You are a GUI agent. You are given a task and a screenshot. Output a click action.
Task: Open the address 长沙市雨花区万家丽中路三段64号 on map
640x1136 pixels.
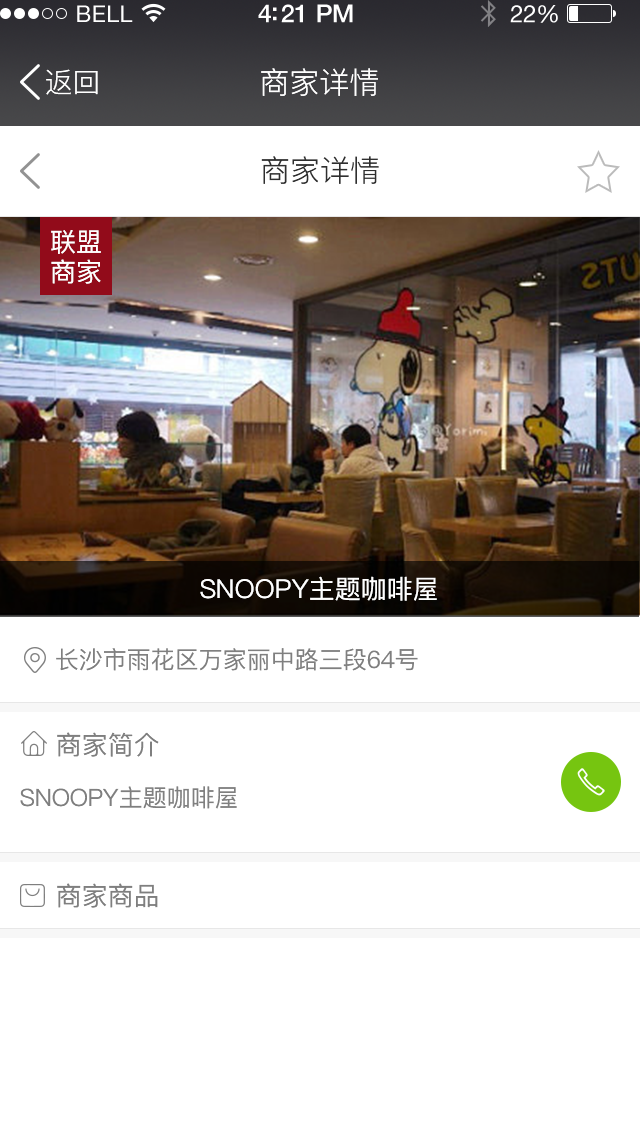pos(236,660)
